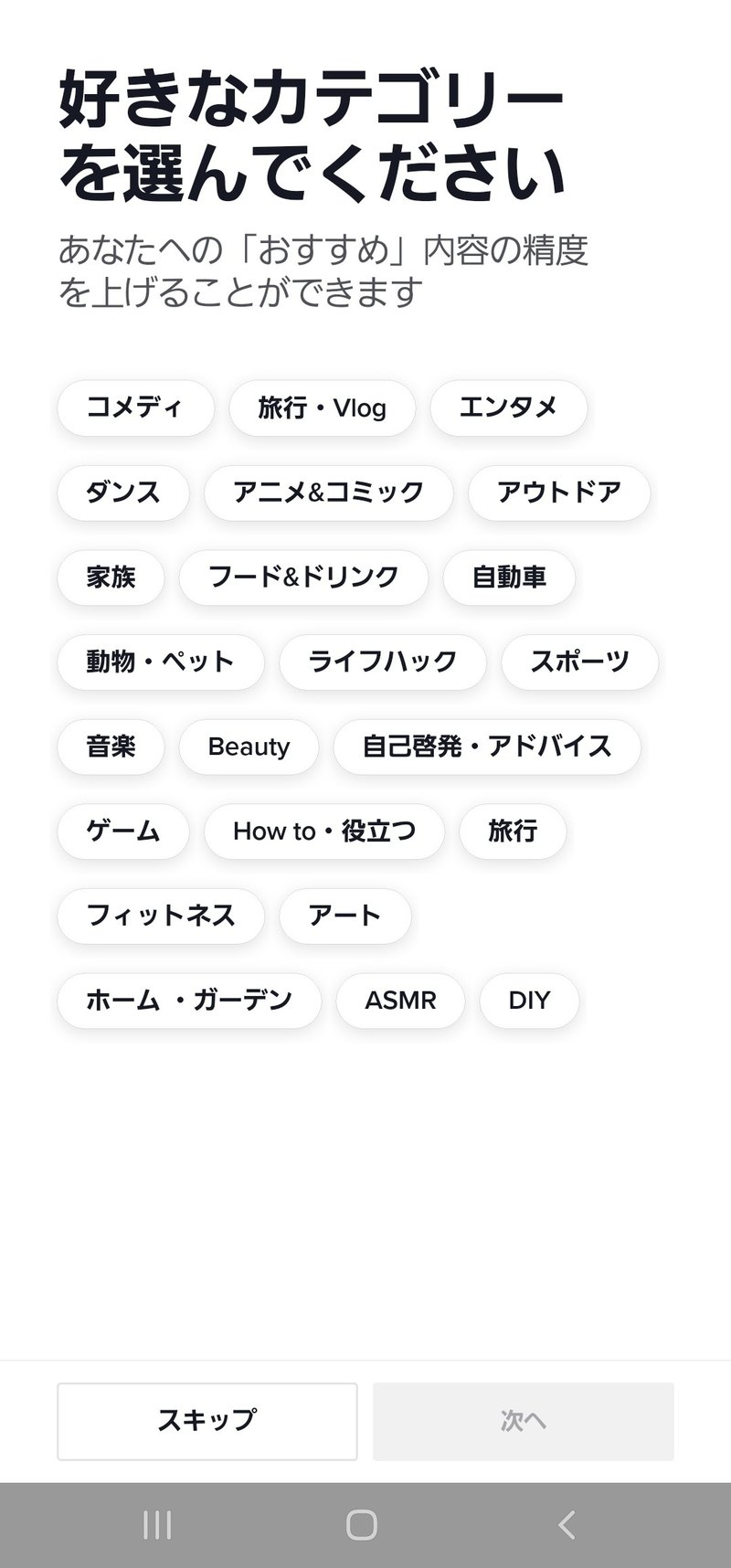731x1568 pixels.
Task: Tap the ASMR category chip
Action: click(400, 1001)
